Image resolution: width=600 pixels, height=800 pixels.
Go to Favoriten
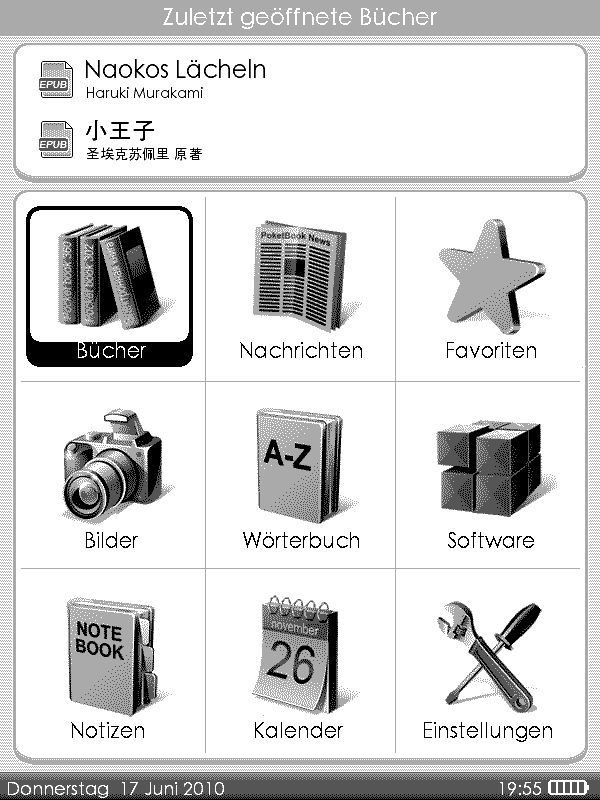(491, 287)
